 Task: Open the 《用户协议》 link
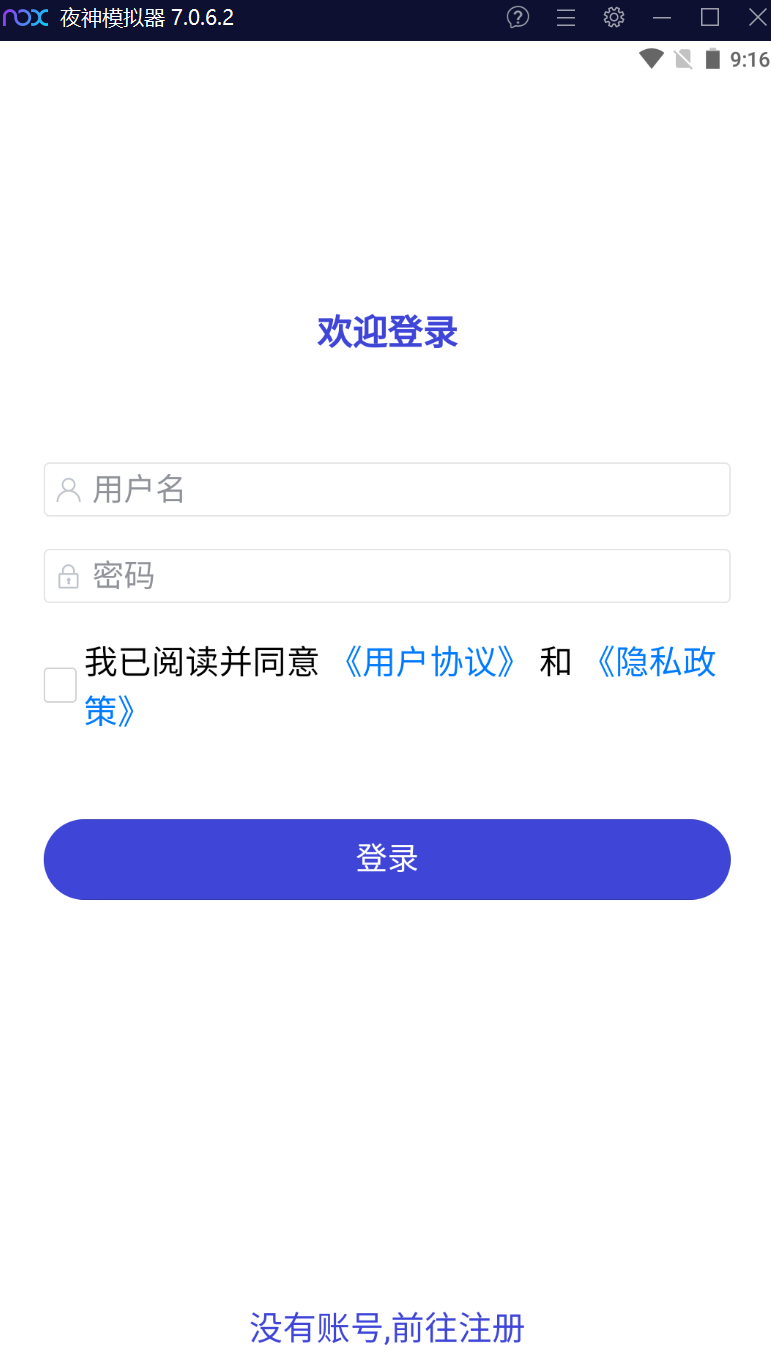click(x=429, y=662)
